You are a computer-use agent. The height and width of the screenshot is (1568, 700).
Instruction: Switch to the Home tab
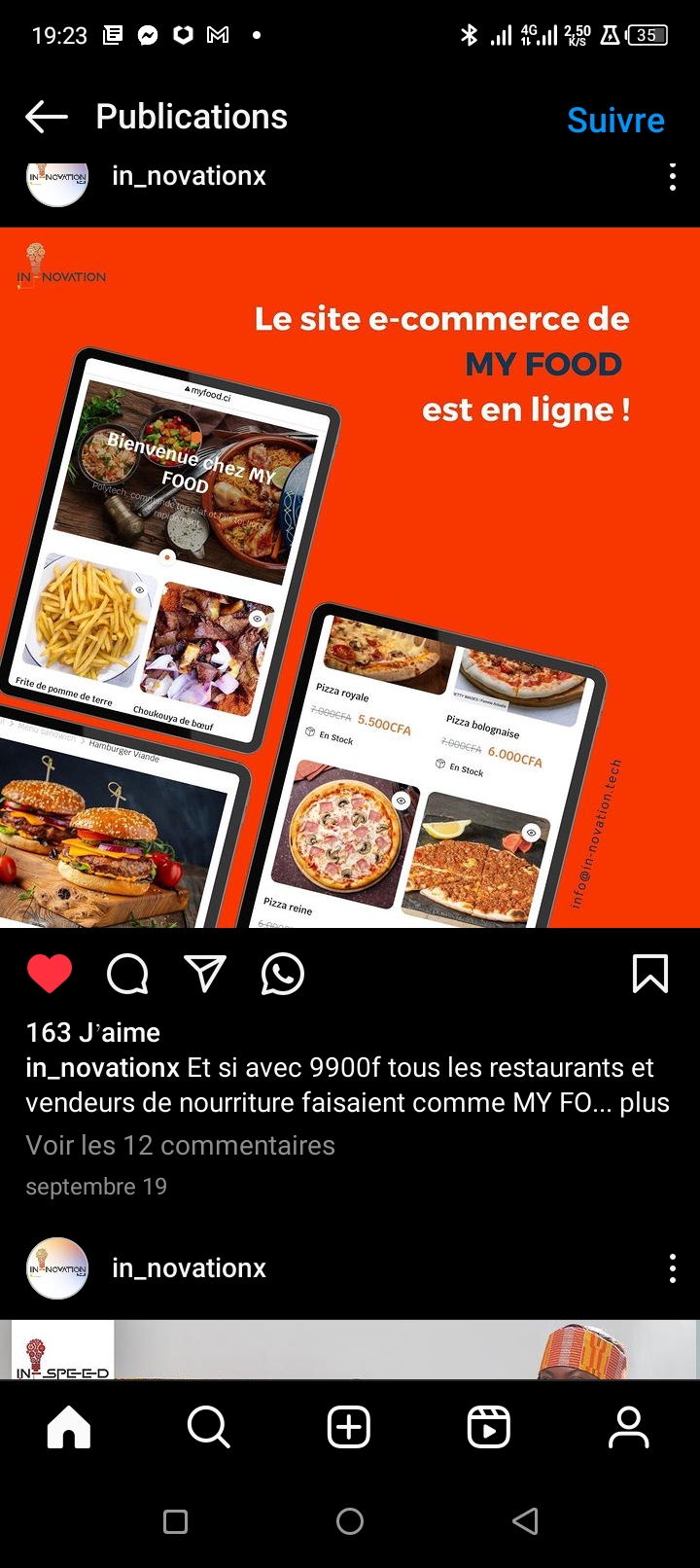(x=69, y=1428)
